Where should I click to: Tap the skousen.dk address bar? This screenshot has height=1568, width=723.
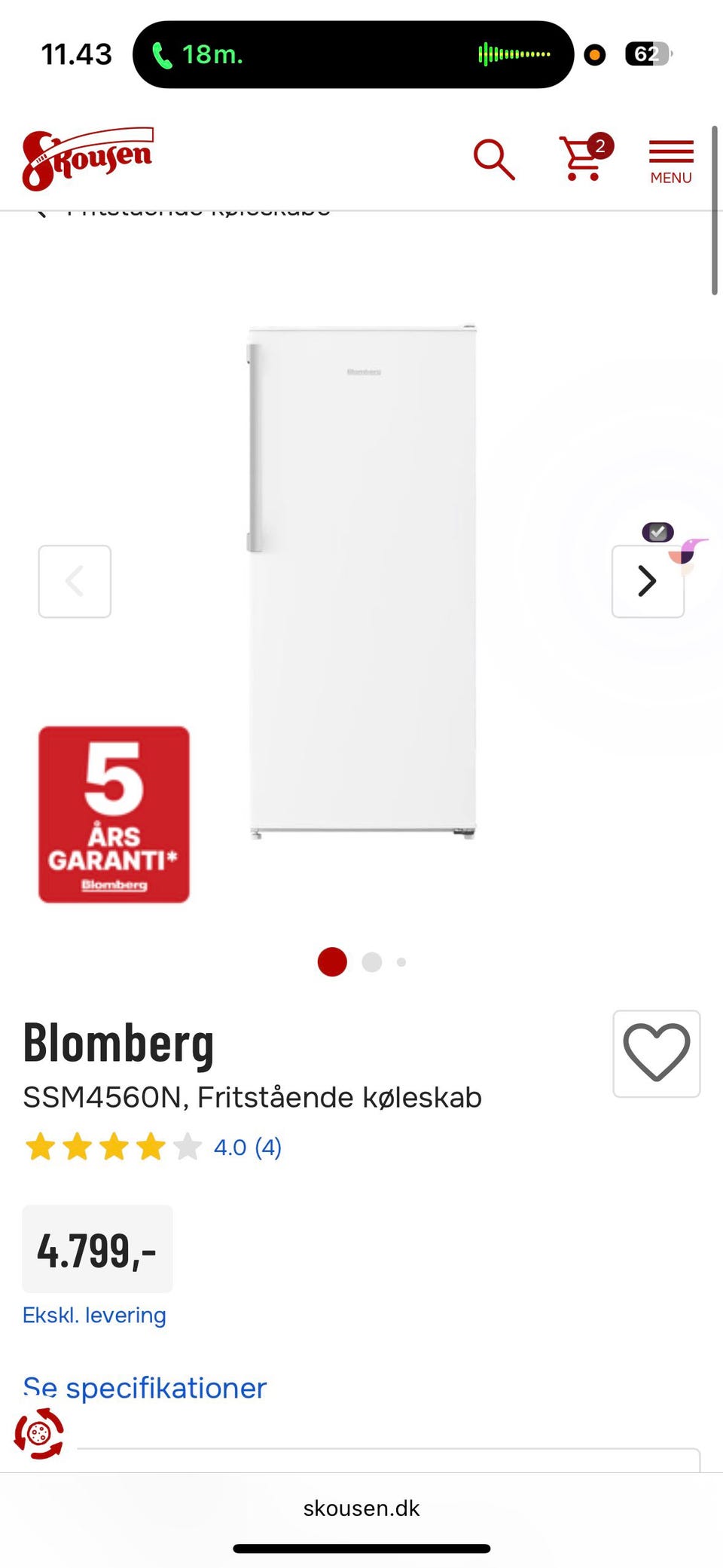coord(361,1508)
